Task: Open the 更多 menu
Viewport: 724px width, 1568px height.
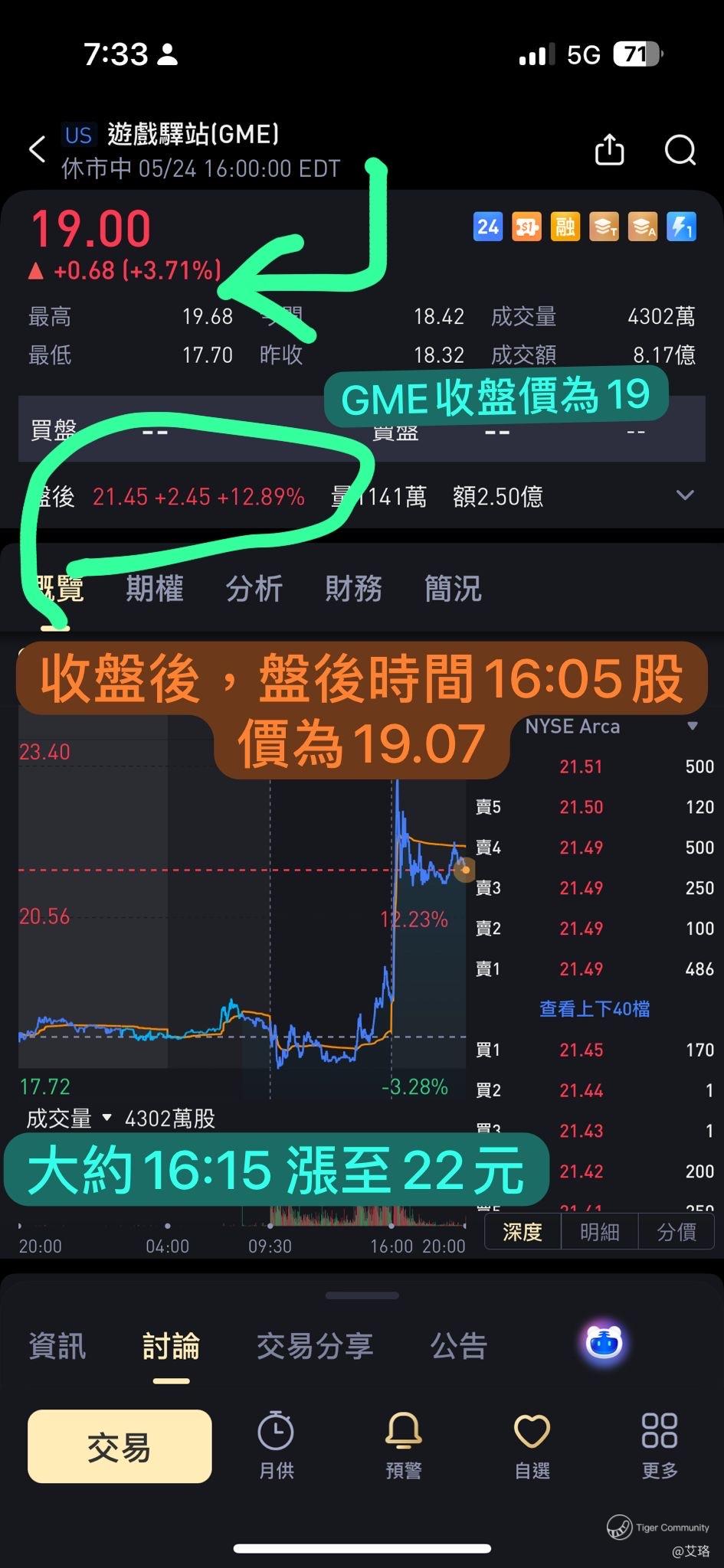Action: click(x=660, y=1446)
